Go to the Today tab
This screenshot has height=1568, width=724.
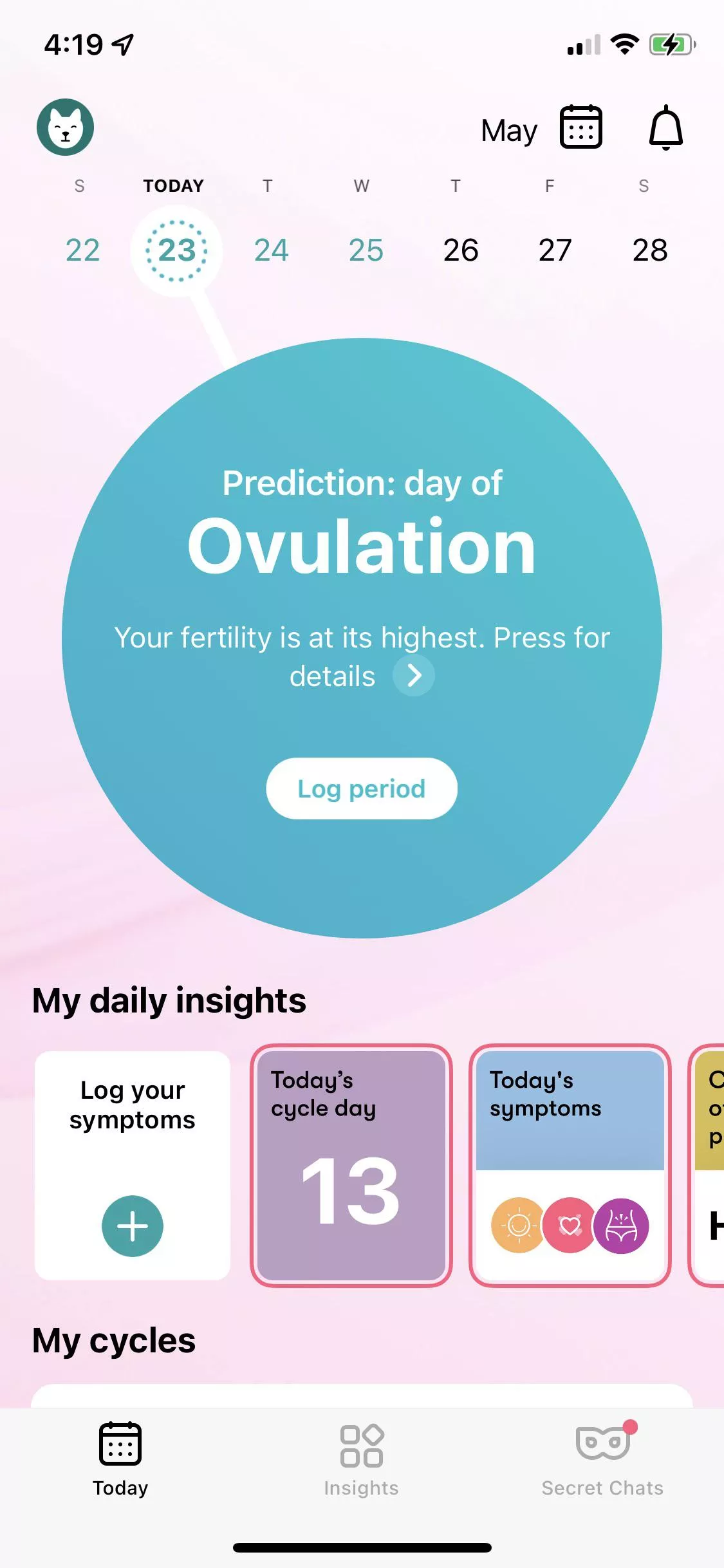[x=120, y=1459]
